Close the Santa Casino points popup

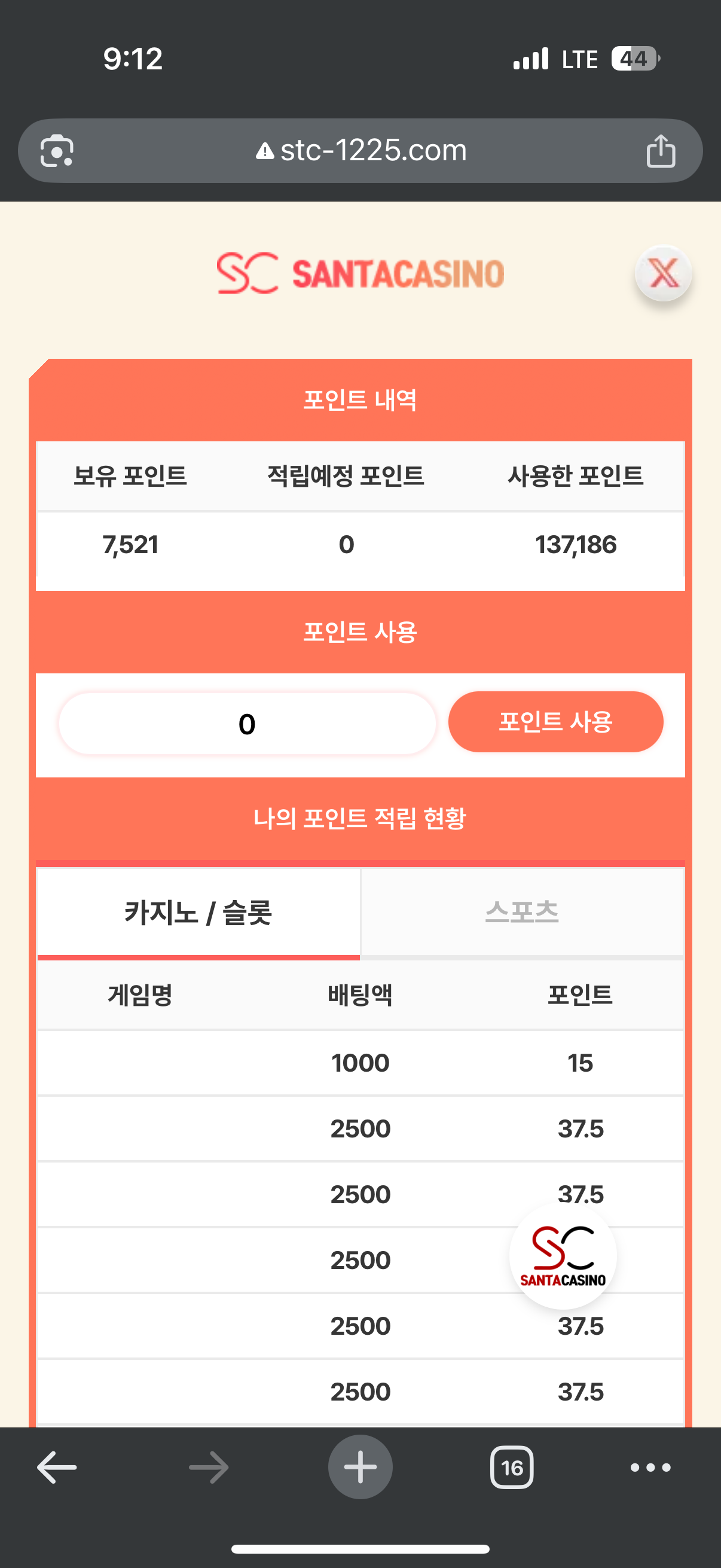[663, 273]
